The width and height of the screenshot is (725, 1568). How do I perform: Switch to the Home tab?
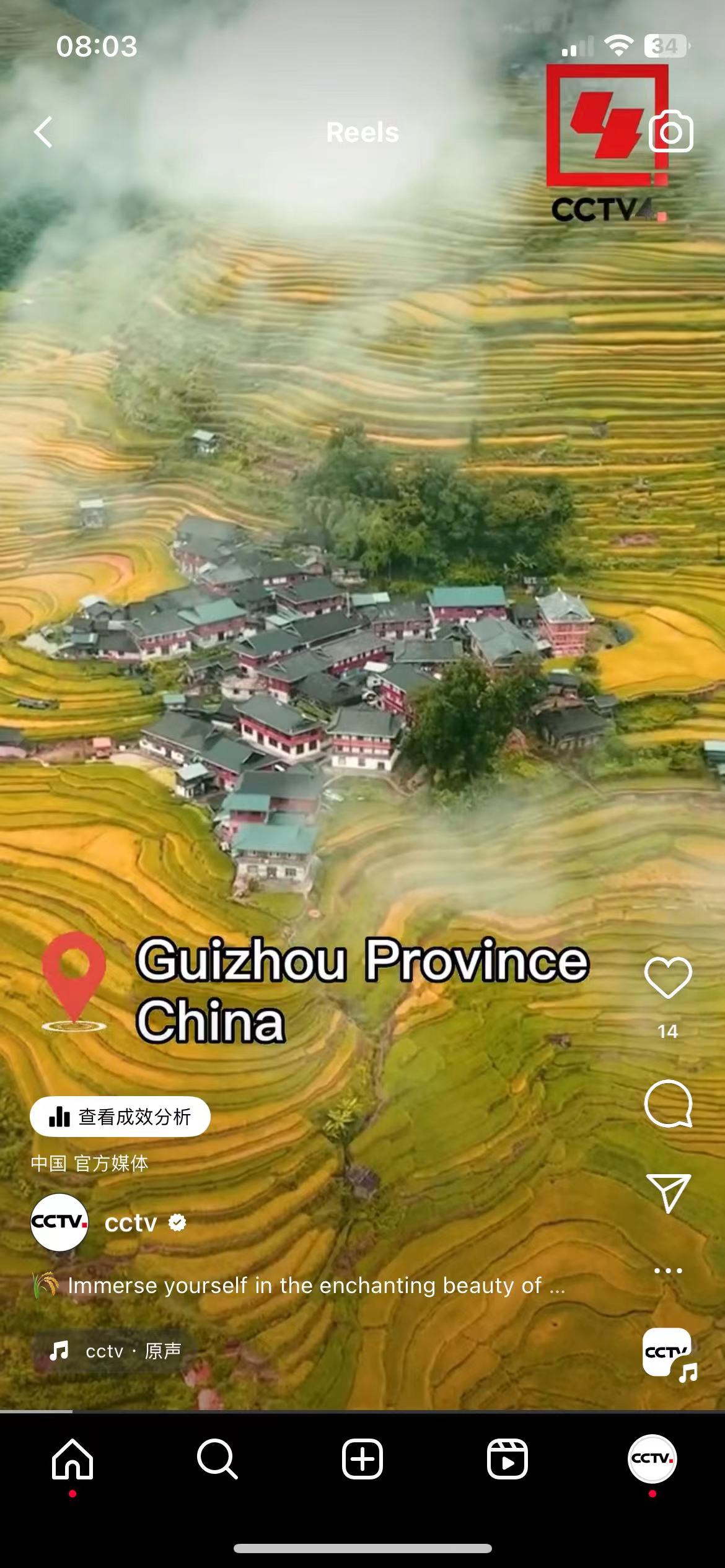click(72, 1459)
